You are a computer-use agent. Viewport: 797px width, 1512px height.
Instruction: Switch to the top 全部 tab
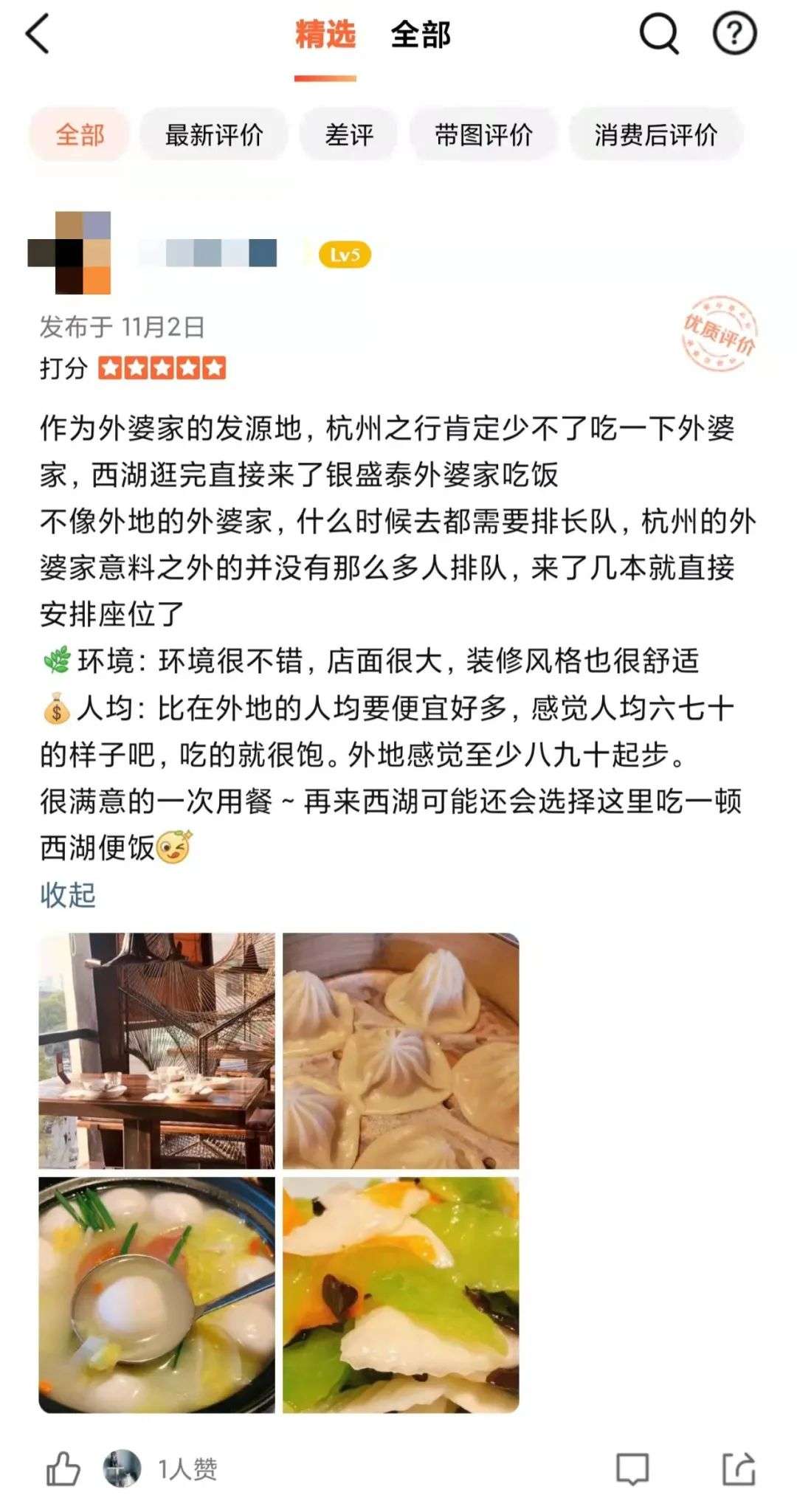pyautogui.click(x=420, y=35)
